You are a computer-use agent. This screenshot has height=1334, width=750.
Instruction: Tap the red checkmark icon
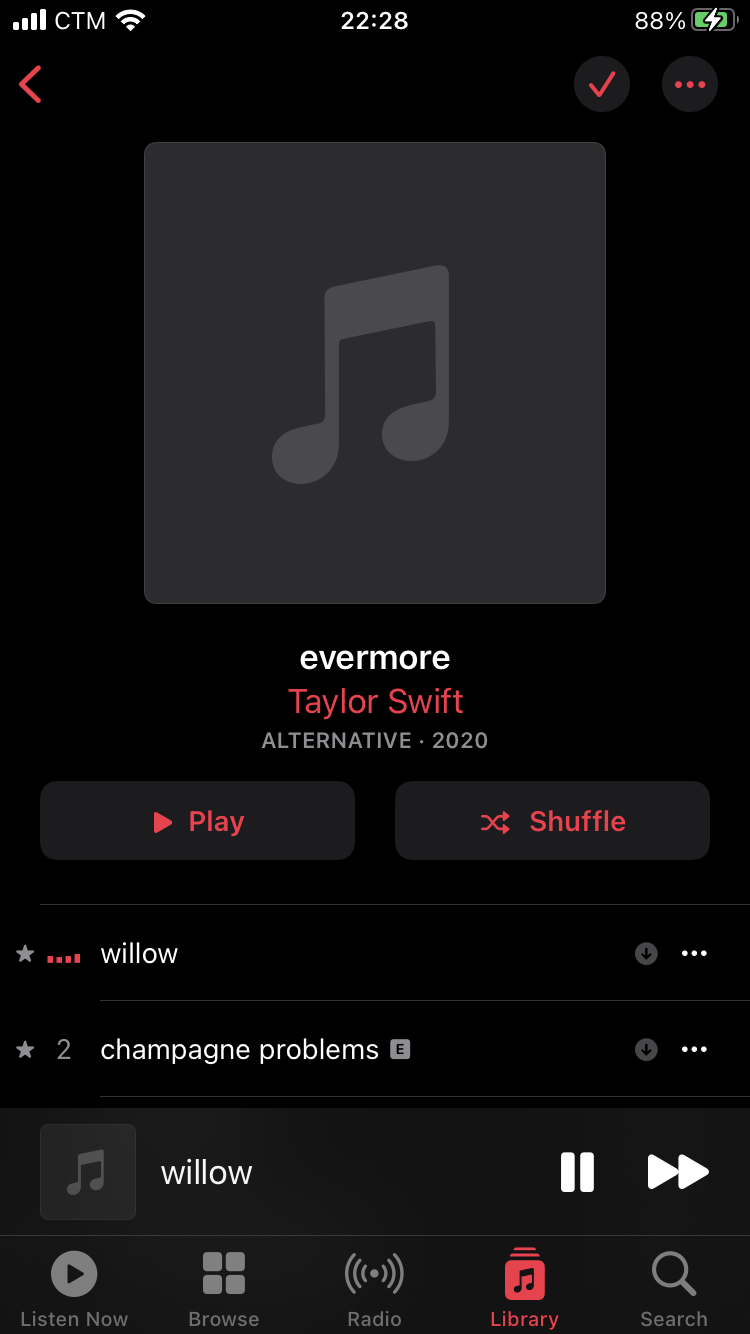[x=601, y=85]
